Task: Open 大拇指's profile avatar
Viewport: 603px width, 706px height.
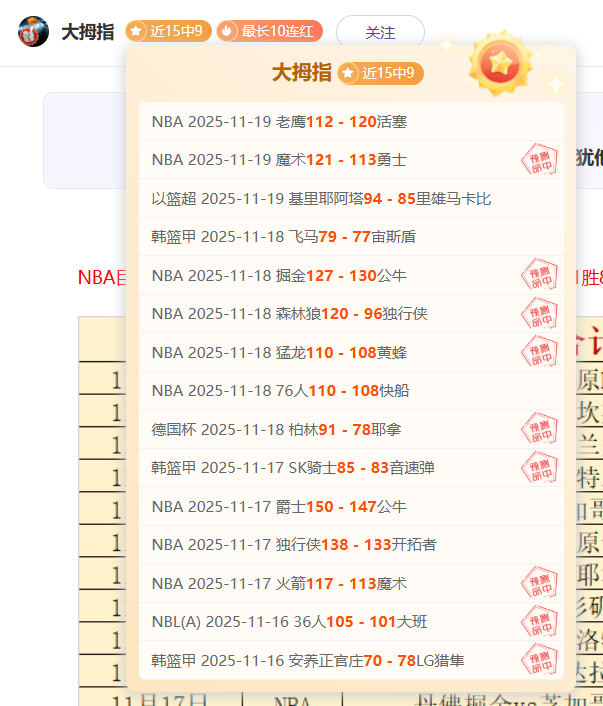Action: pyautogui.click(x=33, y=31)
